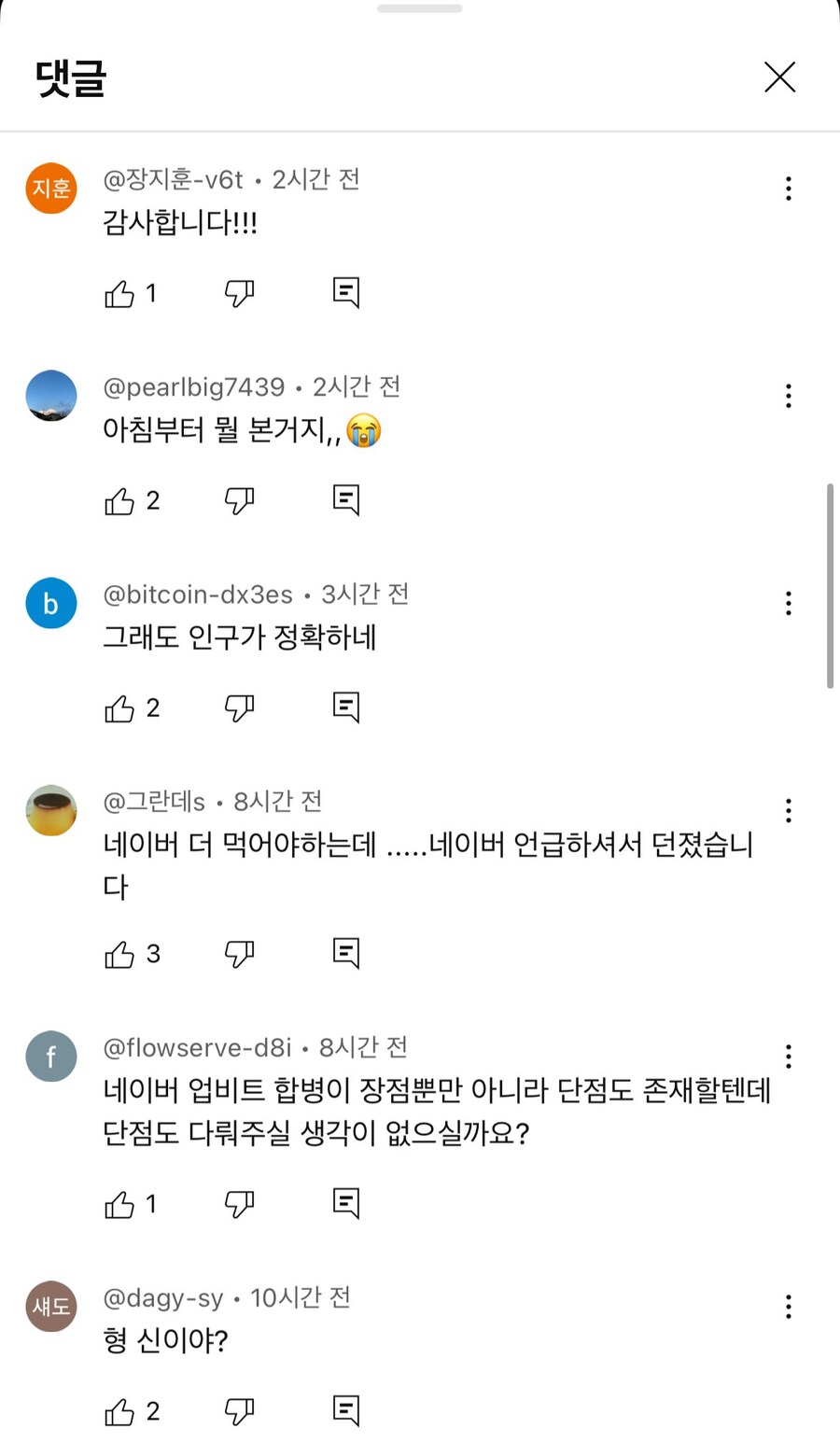Open the profile avatar of @pearlbig7439

click(51, 396)
